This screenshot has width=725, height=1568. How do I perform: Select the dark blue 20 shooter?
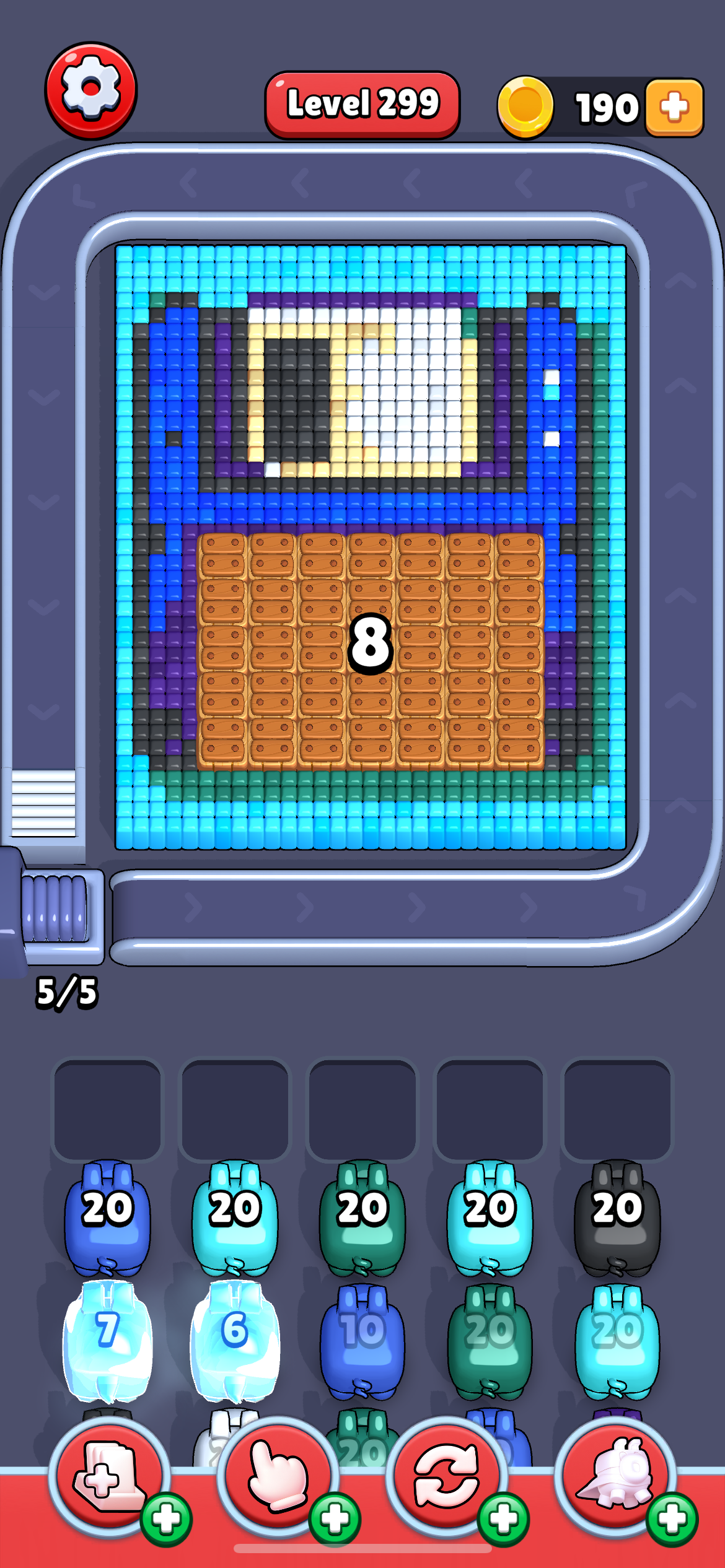click(107, 1217)
